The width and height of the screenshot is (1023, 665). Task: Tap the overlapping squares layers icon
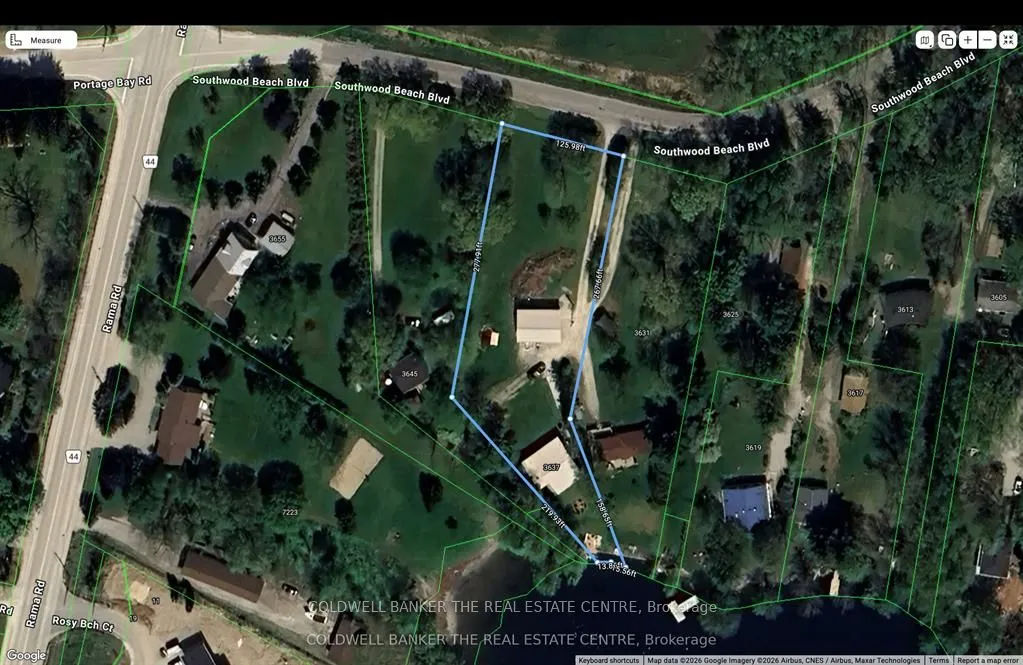(946, 40)
